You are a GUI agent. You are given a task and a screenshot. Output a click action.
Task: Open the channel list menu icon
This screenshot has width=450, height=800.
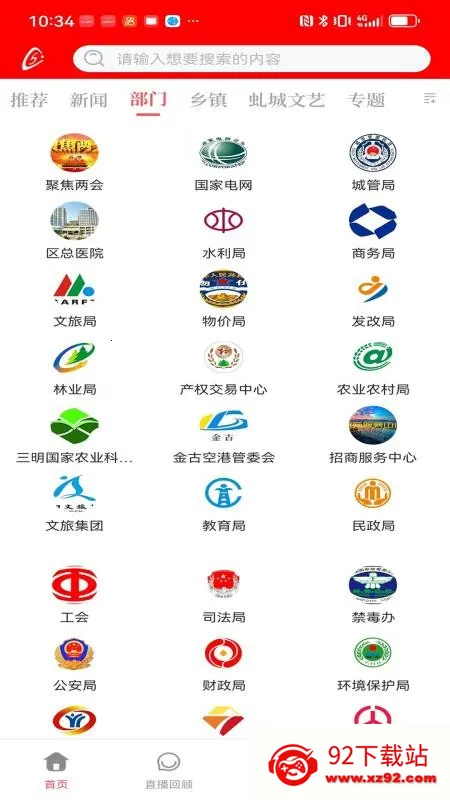pos(430,98)
